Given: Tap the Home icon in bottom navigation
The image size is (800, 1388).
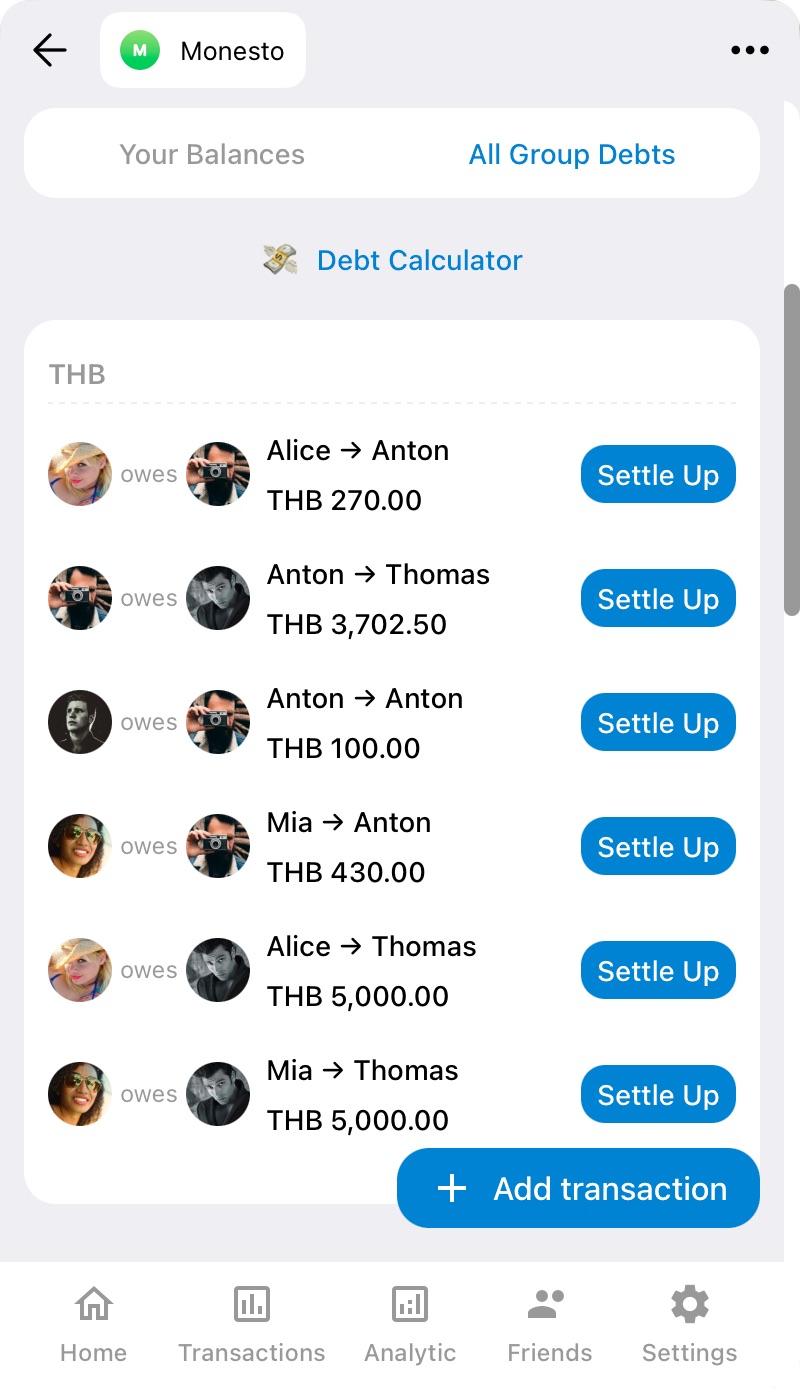Looking at the screenshot, I should (92, 1320).
